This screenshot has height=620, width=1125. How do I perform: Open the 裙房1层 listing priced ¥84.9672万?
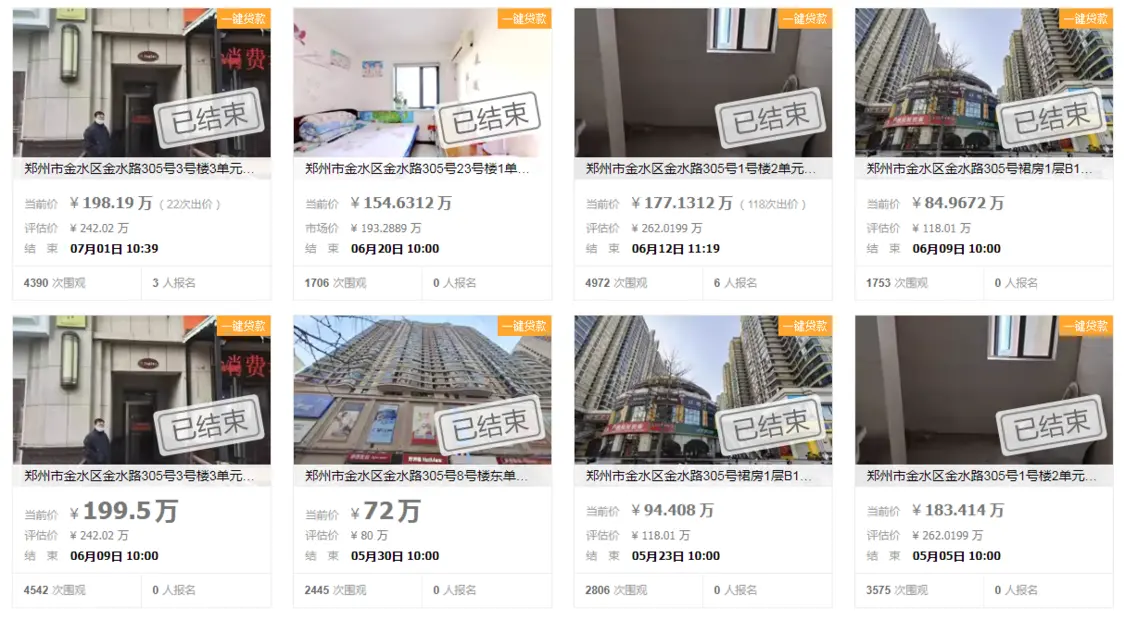point(980,169)
